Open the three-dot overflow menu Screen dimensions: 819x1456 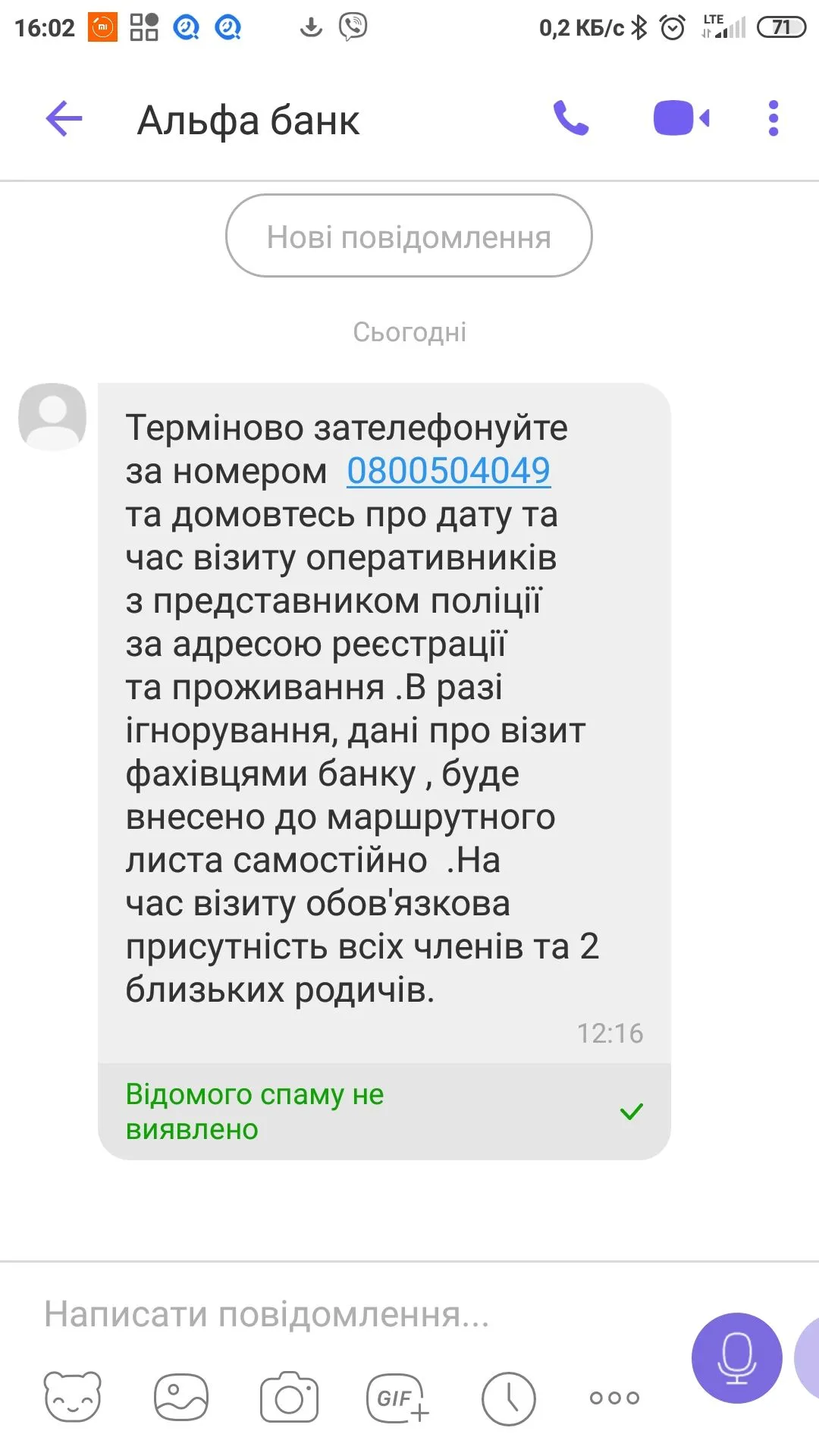tap(773, 119)
